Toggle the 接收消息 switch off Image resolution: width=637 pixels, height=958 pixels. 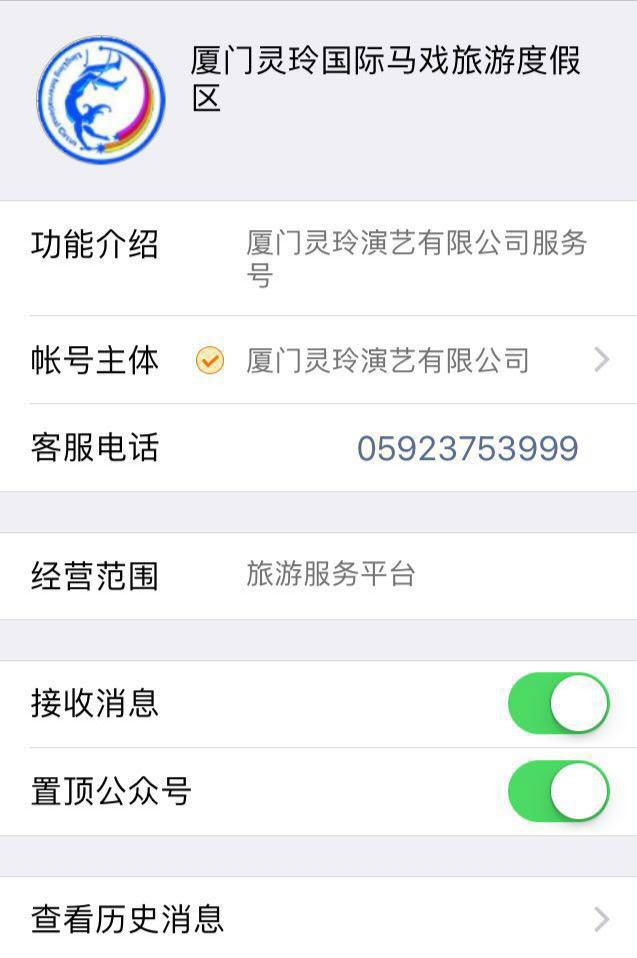(558, 704)
